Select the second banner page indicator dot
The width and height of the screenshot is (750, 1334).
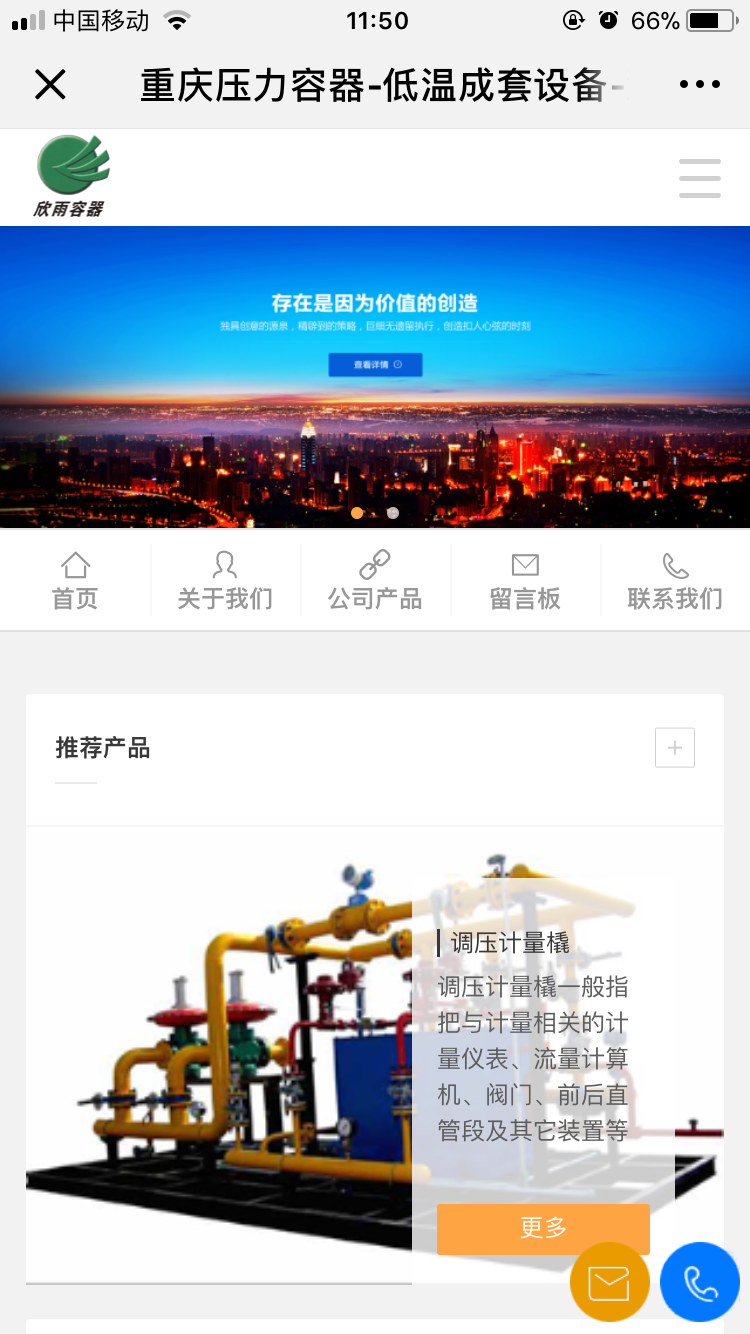[393, 513]
